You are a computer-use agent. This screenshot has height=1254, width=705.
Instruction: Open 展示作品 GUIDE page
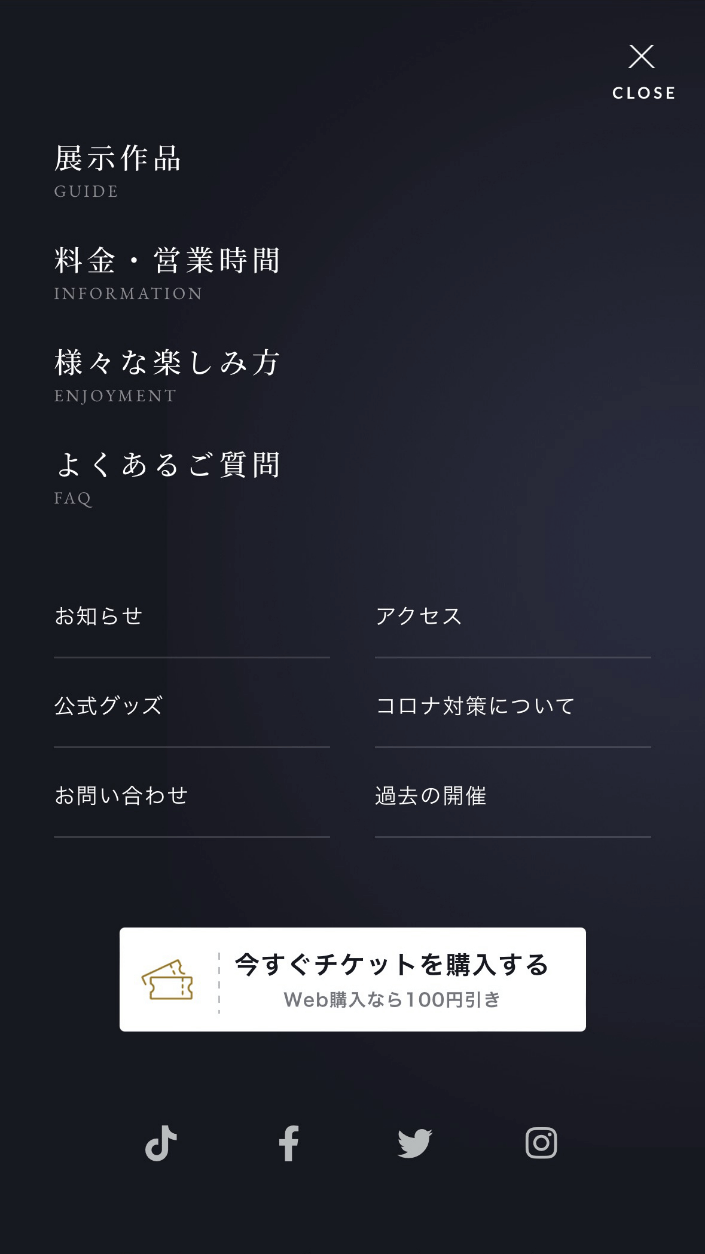point(118,171)
